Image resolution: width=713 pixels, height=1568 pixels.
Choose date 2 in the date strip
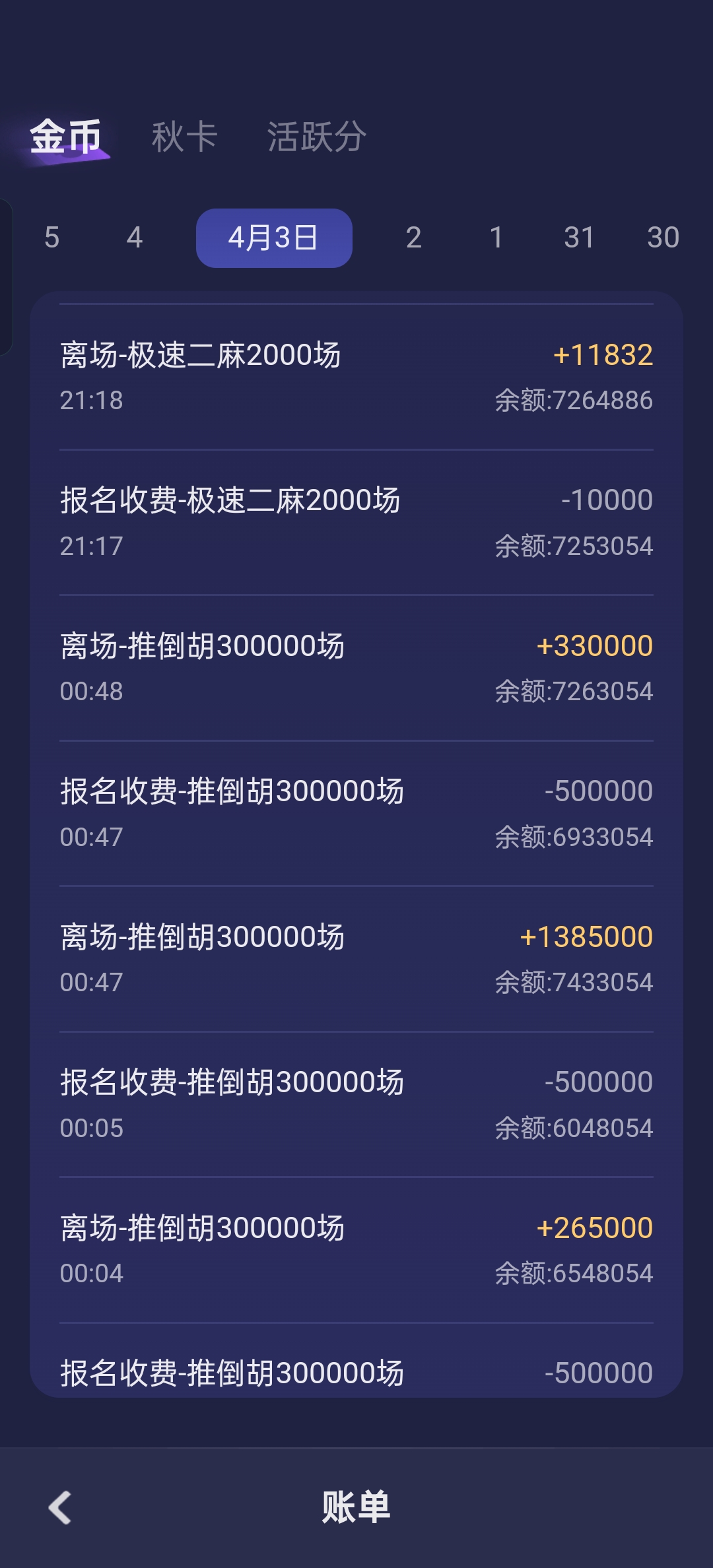click(x=413, y=238)
